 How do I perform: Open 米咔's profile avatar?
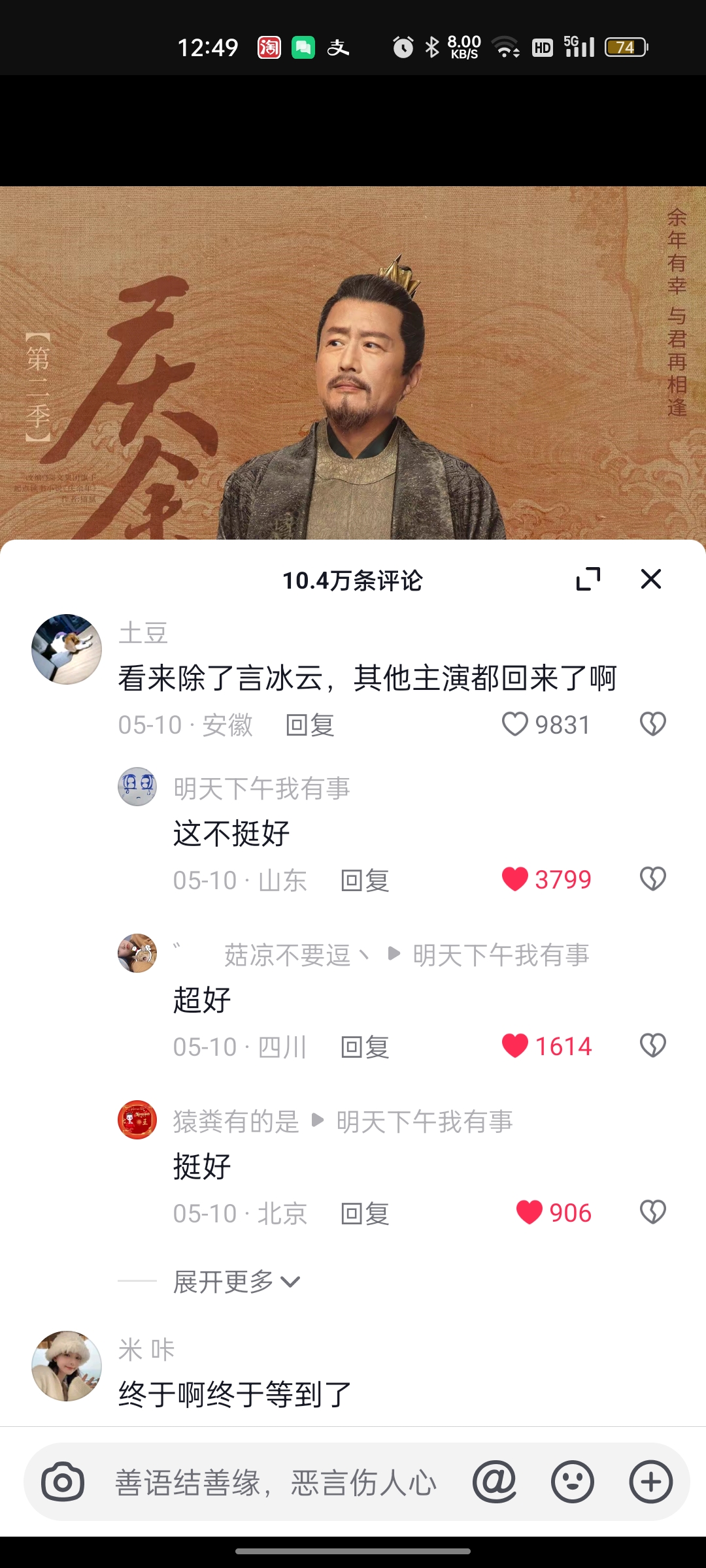tap(67, 1365)
